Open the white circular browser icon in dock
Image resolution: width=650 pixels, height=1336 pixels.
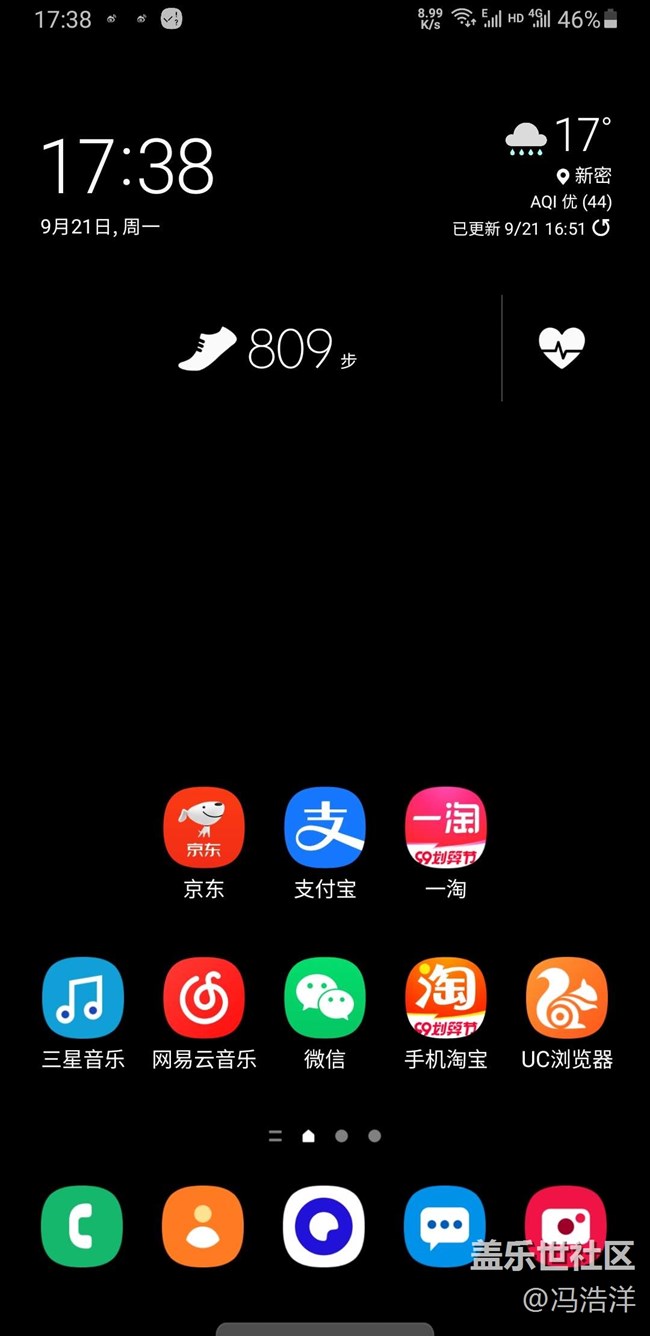click(x=324, y=1226)
